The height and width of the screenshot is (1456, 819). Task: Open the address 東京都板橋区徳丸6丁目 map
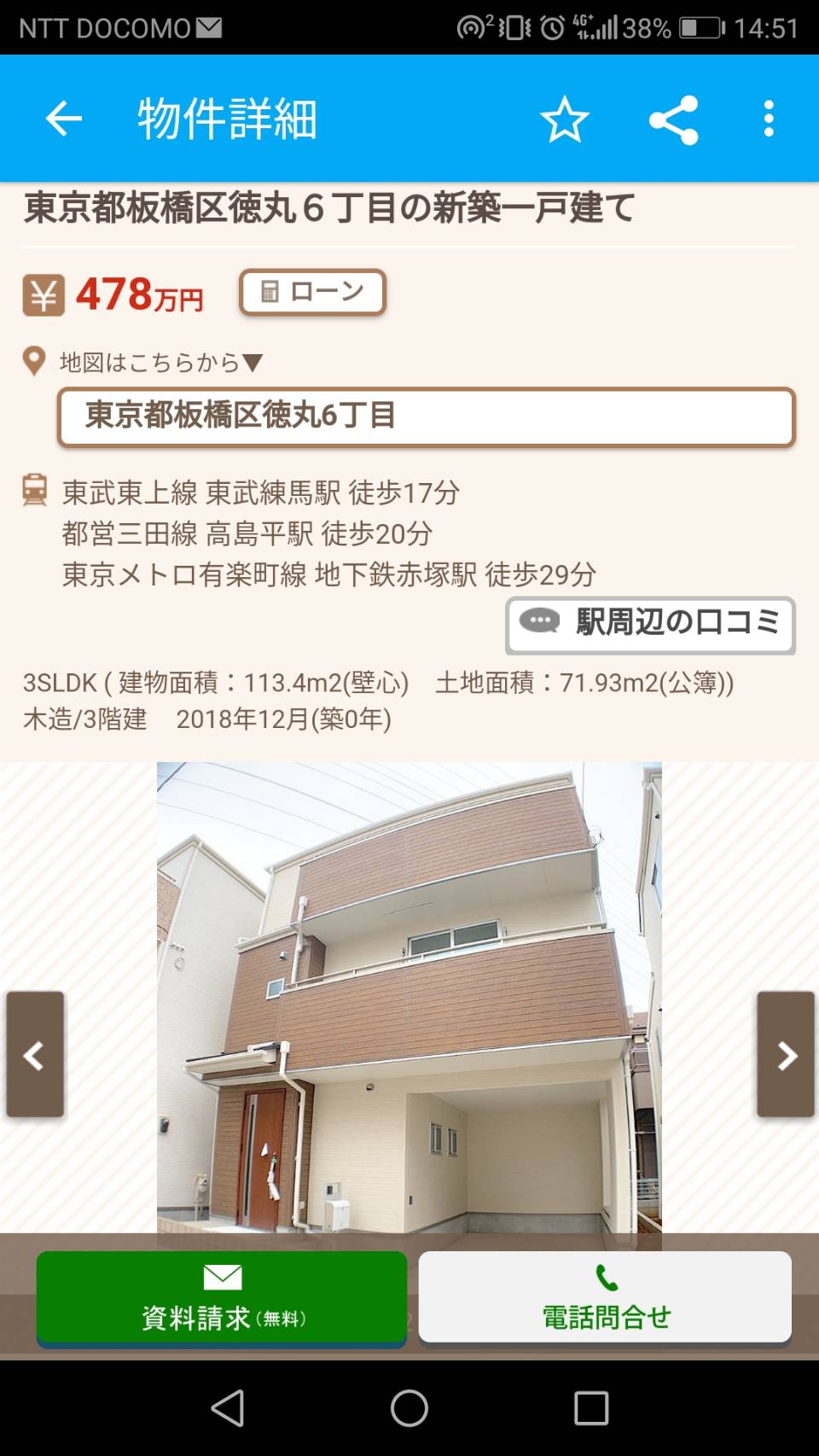coord(426,416)
